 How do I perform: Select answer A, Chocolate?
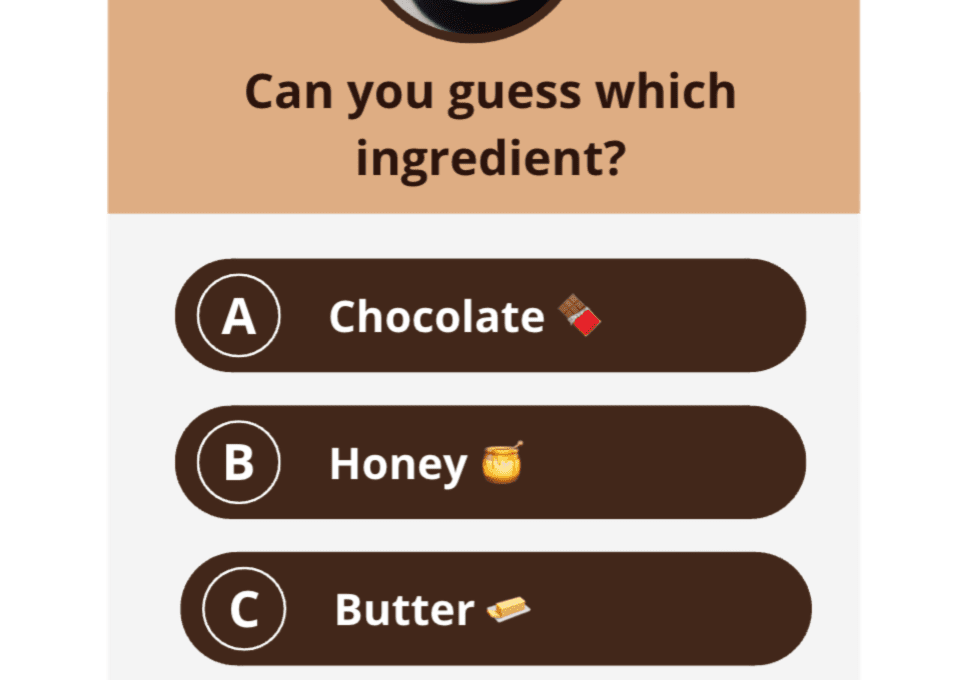(490, 316)
